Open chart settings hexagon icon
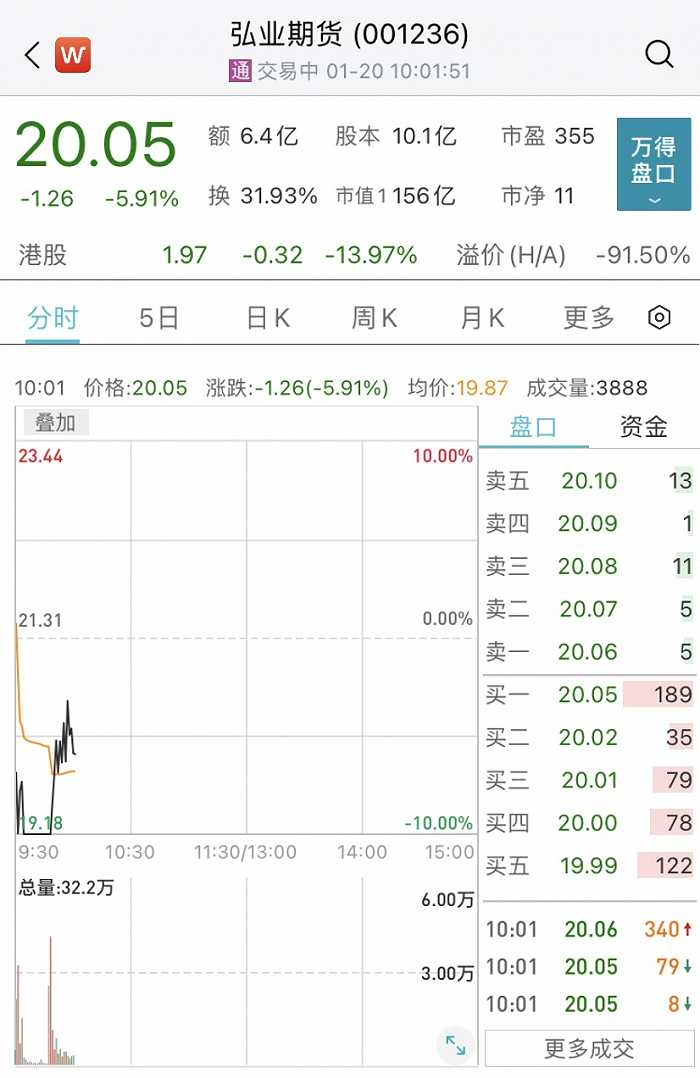Viewport: 700px width, 1078px height. pyautogui.click(x=659, y=318)
